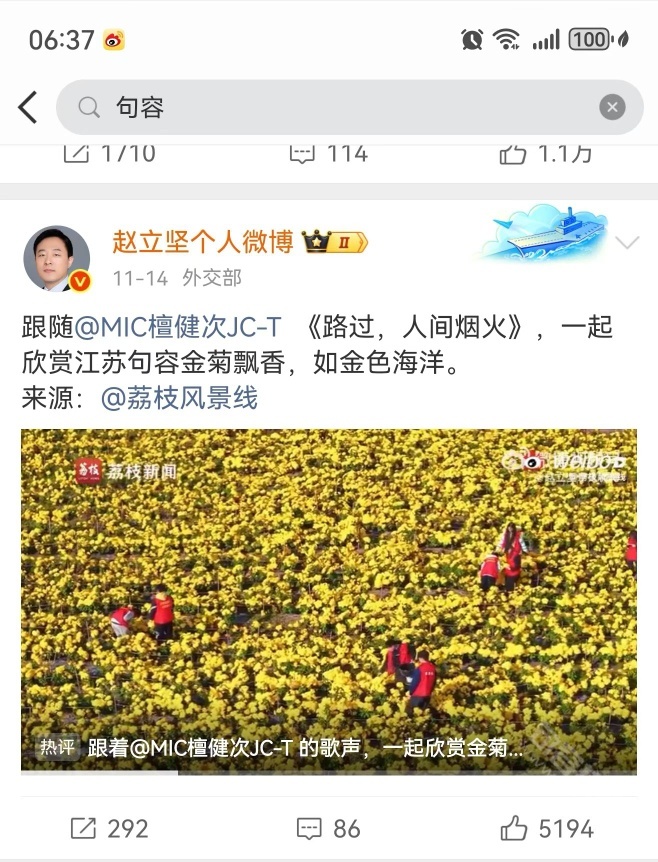Open comments showing 86 replies

[329, 828]
